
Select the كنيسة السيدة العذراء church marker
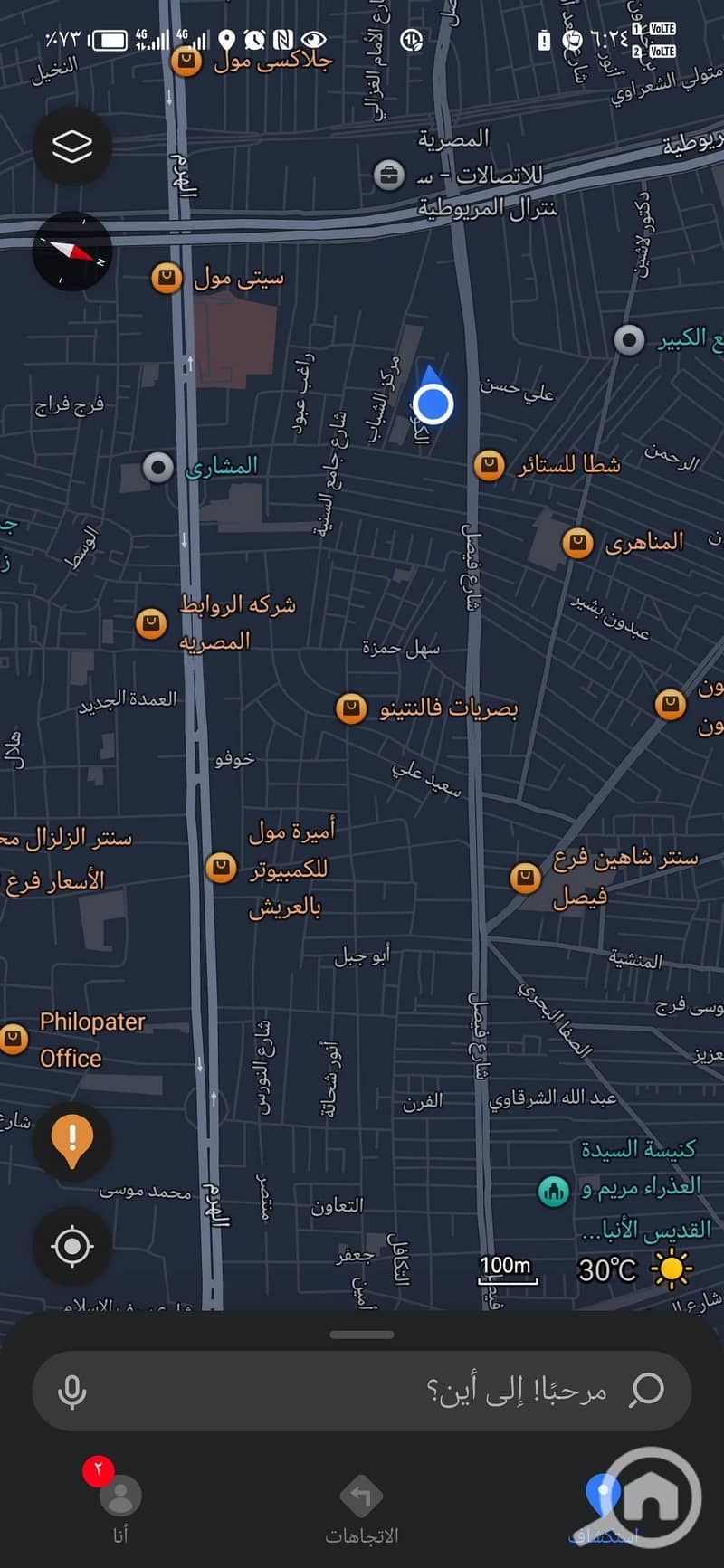553,1190
